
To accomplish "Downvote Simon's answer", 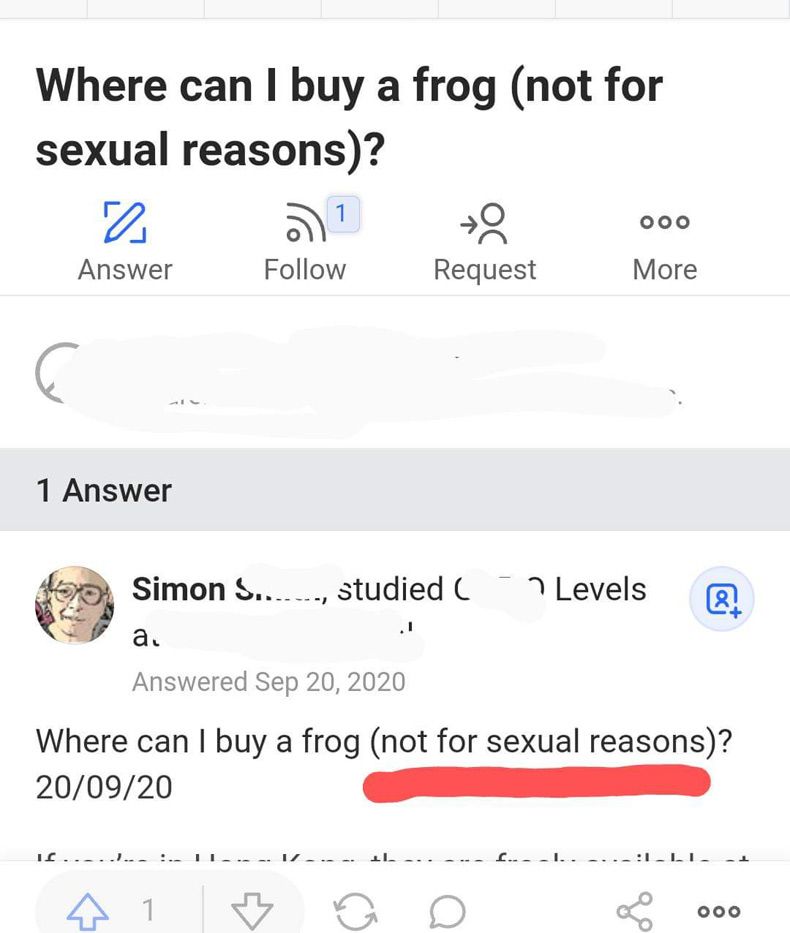I will point(251,910).
